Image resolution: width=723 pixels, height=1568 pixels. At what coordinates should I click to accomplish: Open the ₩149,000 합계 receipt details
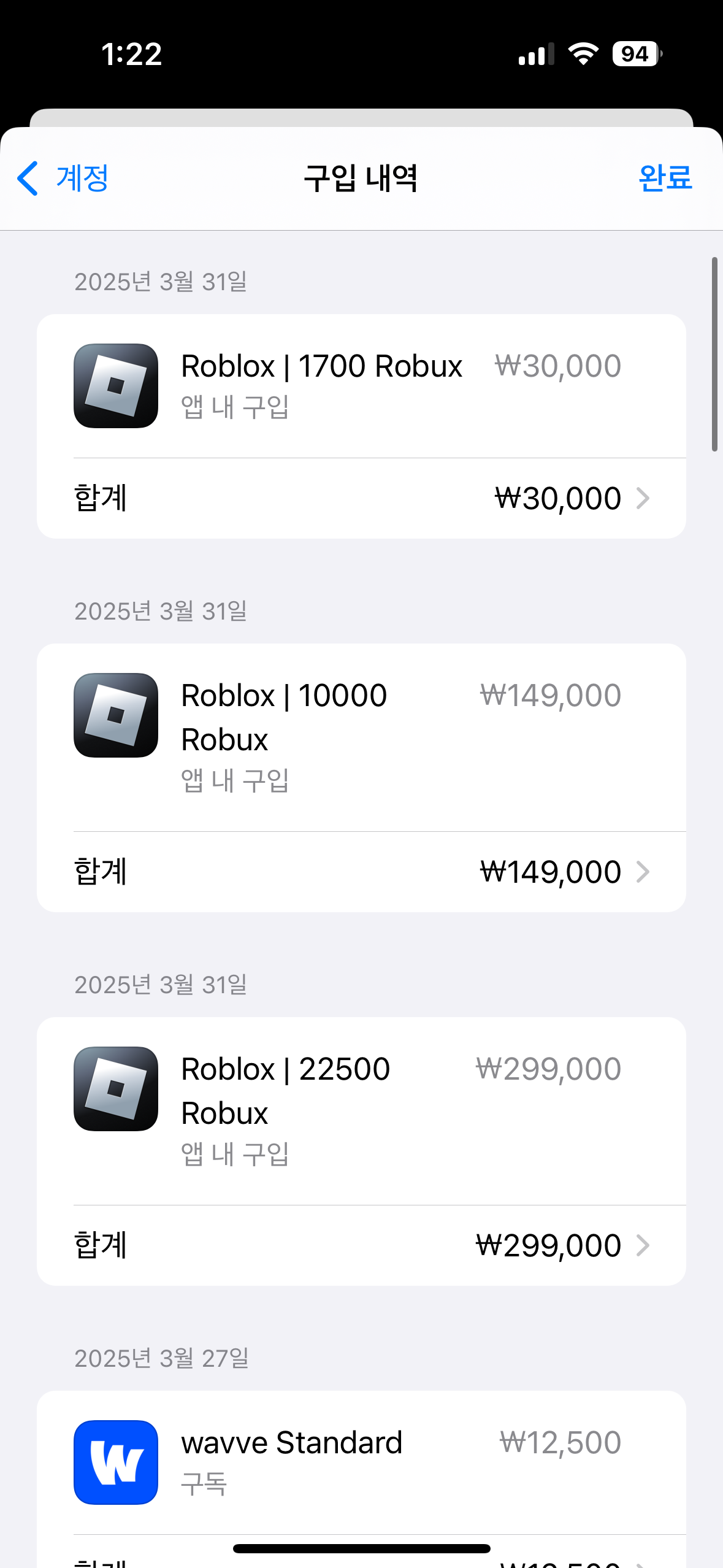click(361, 872)
